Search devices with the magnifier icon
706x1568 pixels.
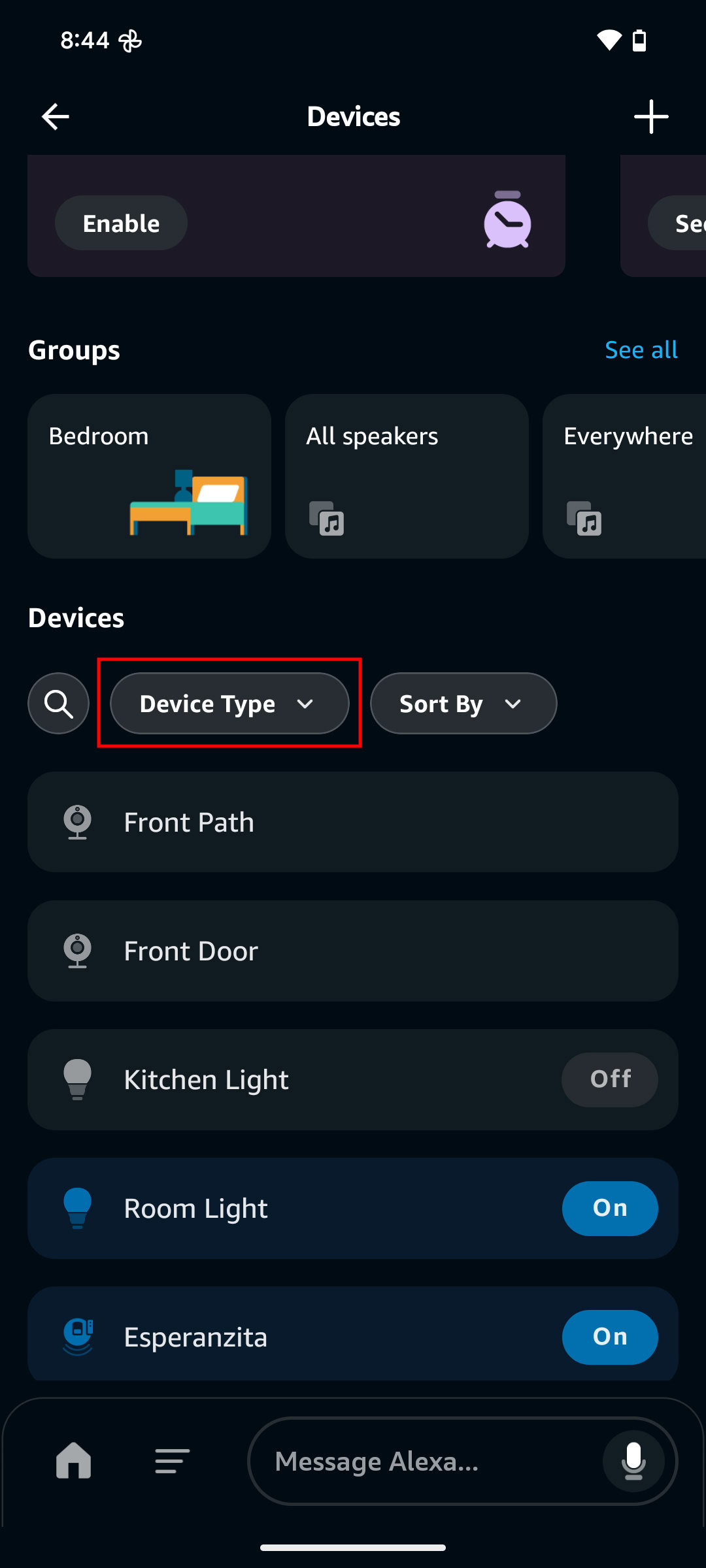pyautogui.click(x=59, y=704)
